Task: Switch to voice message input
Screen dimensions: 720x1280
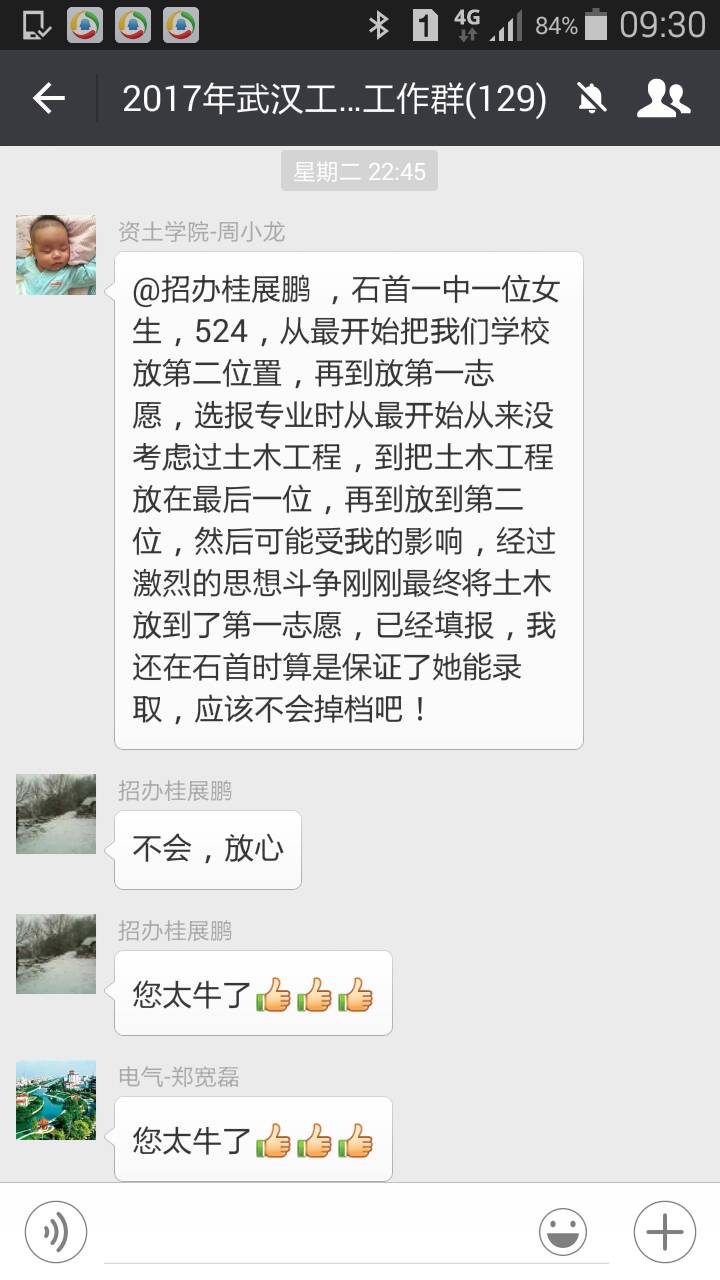Action: (56, 1231)
